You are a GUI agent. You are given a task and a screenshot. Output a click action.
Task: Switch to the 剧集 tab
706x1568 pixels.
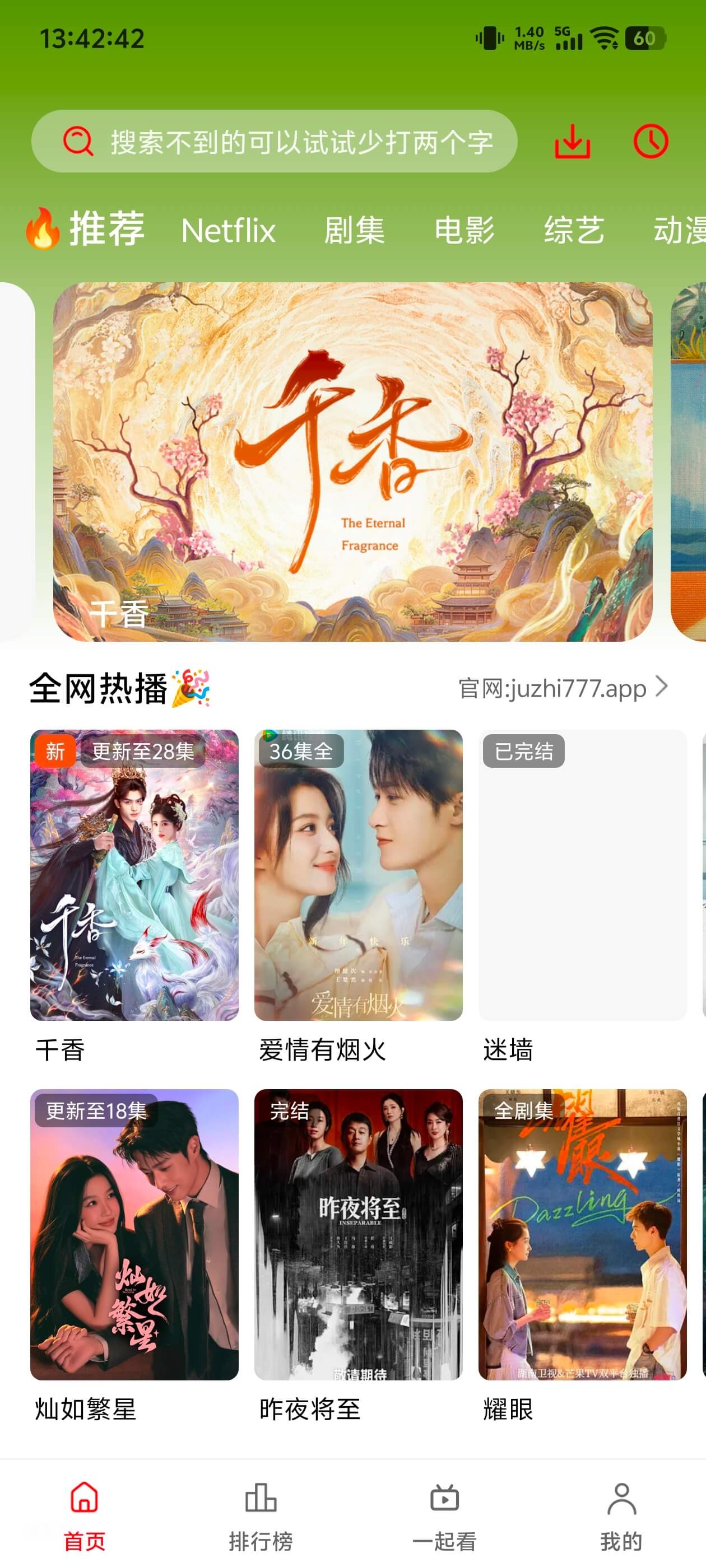355,231
